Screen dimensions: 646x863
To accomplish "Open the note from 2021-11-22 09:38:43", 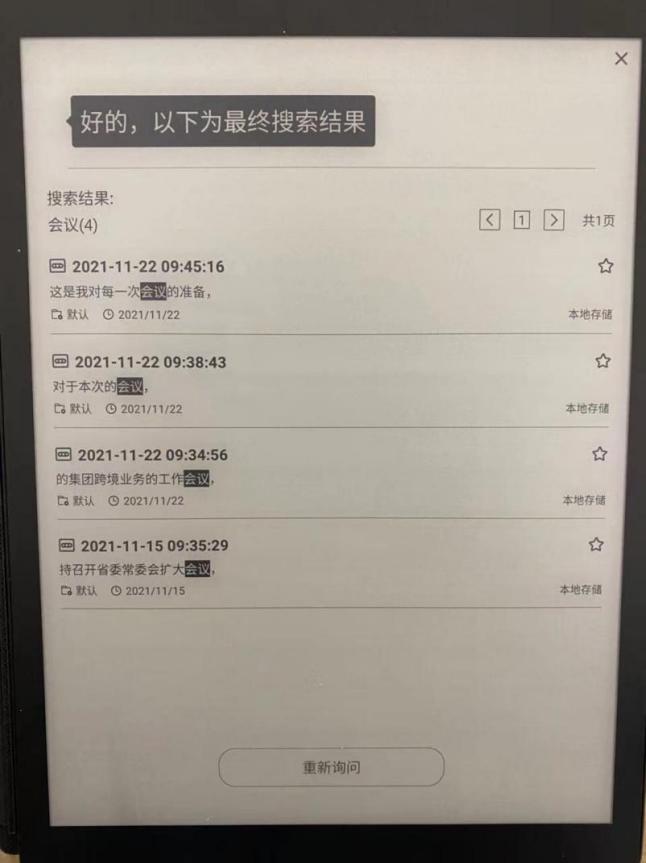I will [150, 362].
